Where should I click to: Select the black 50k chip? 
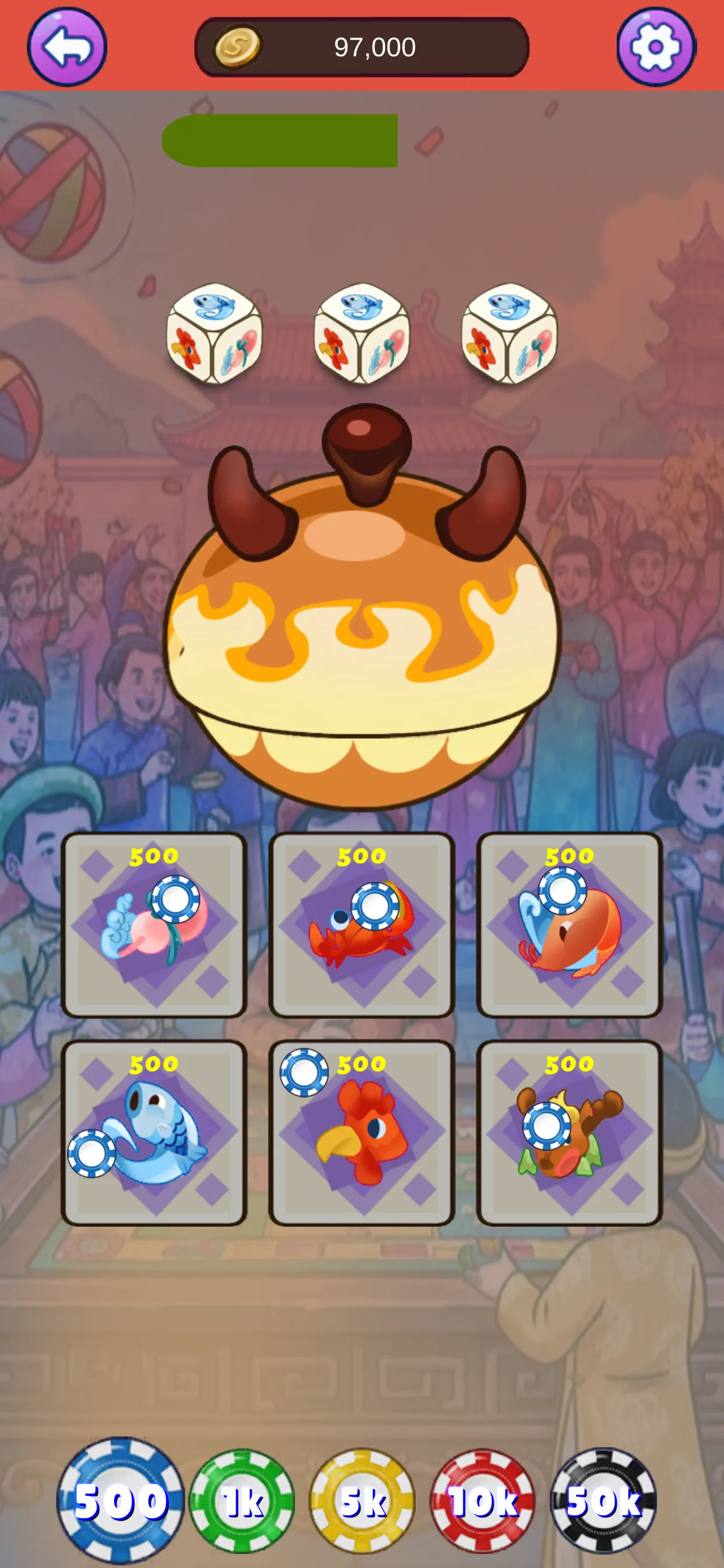(603, 1501)
